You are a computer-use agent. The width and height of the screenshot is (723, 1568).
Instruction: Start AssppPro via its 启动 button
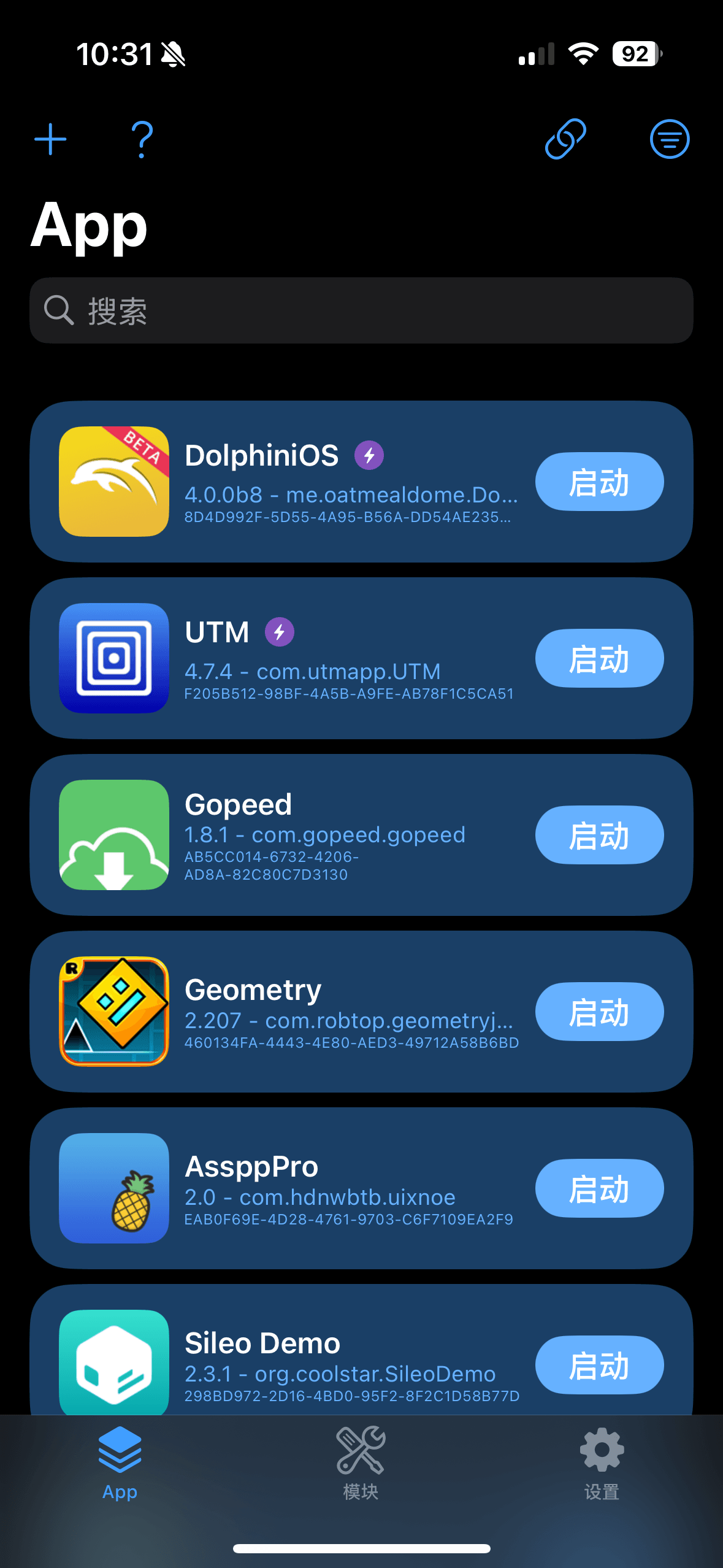(599, 1188)
